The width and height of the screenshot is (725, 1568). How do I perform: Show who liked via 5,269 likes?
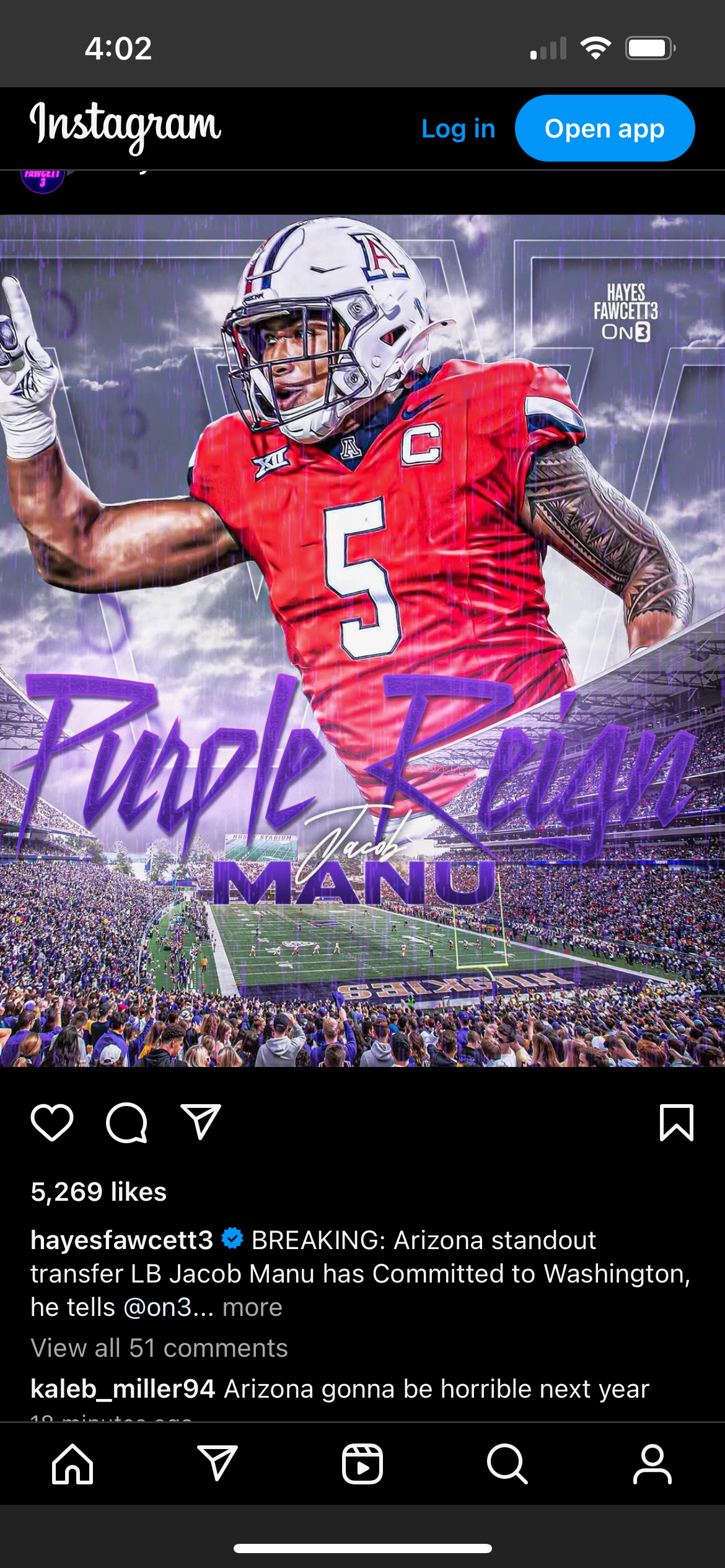coord(99,1191)
